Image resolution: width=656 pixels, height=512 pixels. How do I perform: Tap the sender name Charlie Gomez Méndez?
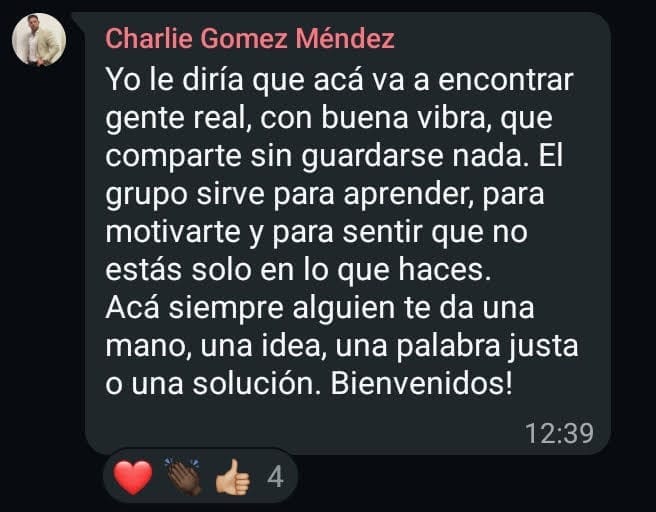[x=250, y=39]
